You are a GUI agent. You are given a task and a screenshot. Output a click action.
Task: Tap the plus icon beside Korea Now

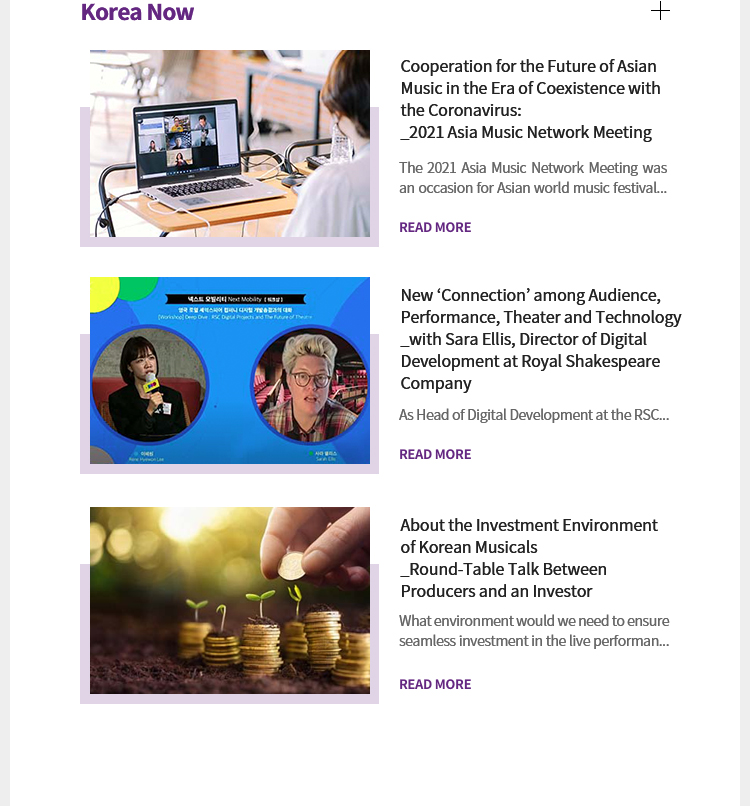(660, 11)
